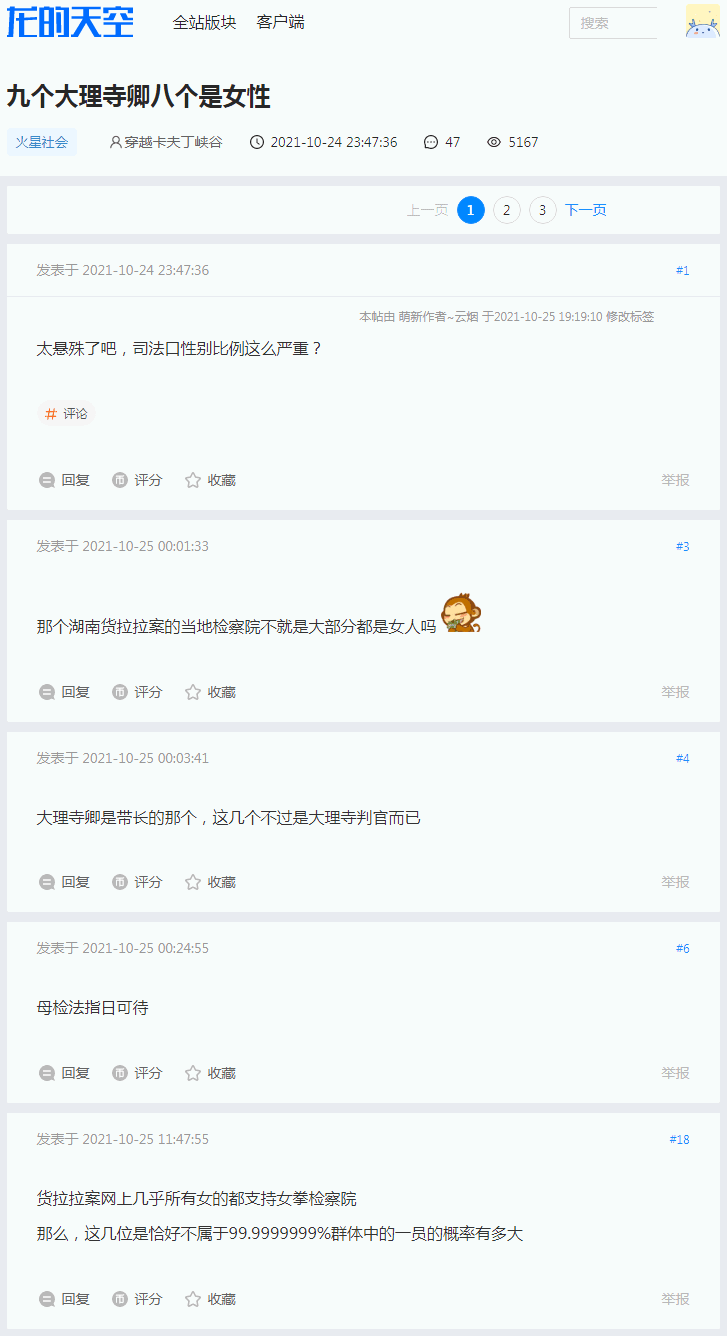
Task: Favorite post #1 with 收藏
Action: [211, 480]
